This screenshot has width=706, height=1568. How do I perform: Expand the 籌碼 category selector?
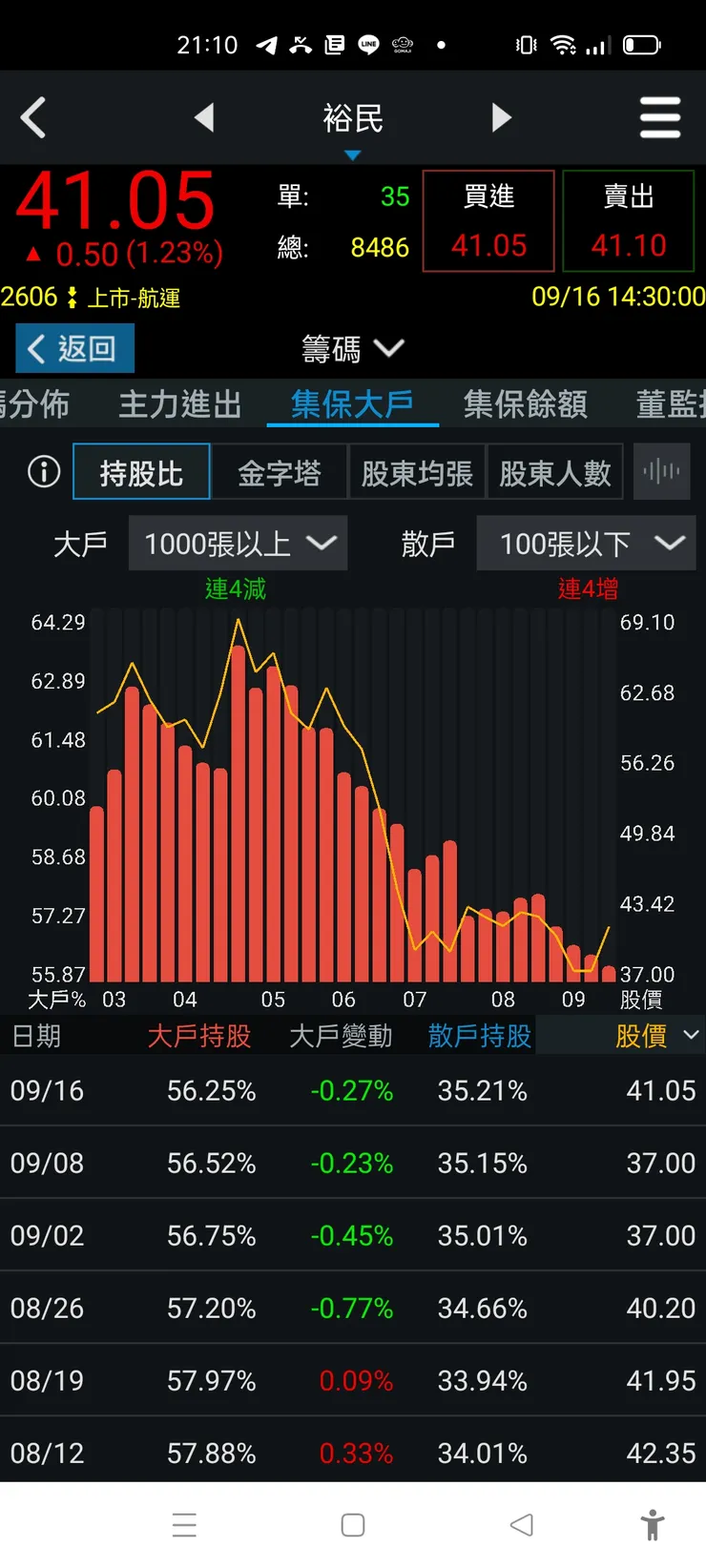(352, 349)
